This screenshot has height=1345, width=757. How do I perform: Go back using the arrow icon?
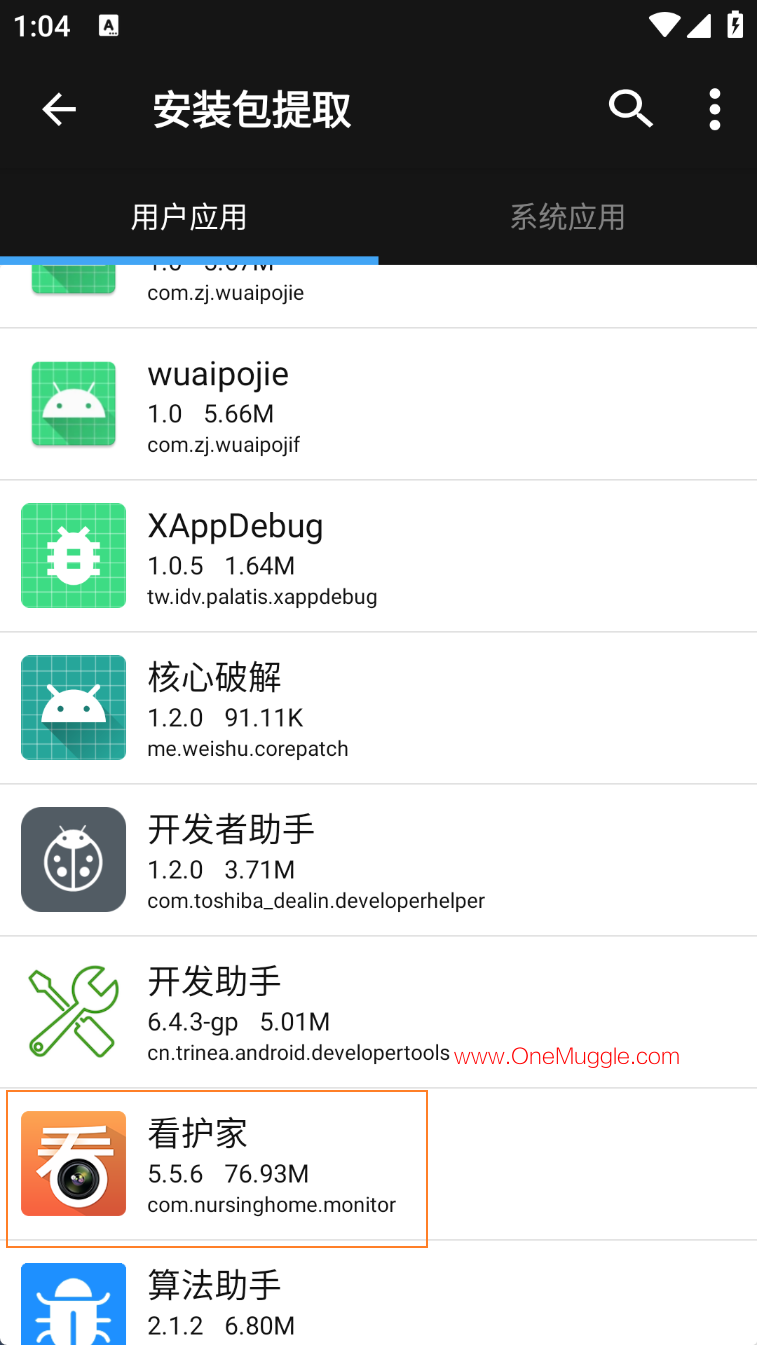click(59, 109)
